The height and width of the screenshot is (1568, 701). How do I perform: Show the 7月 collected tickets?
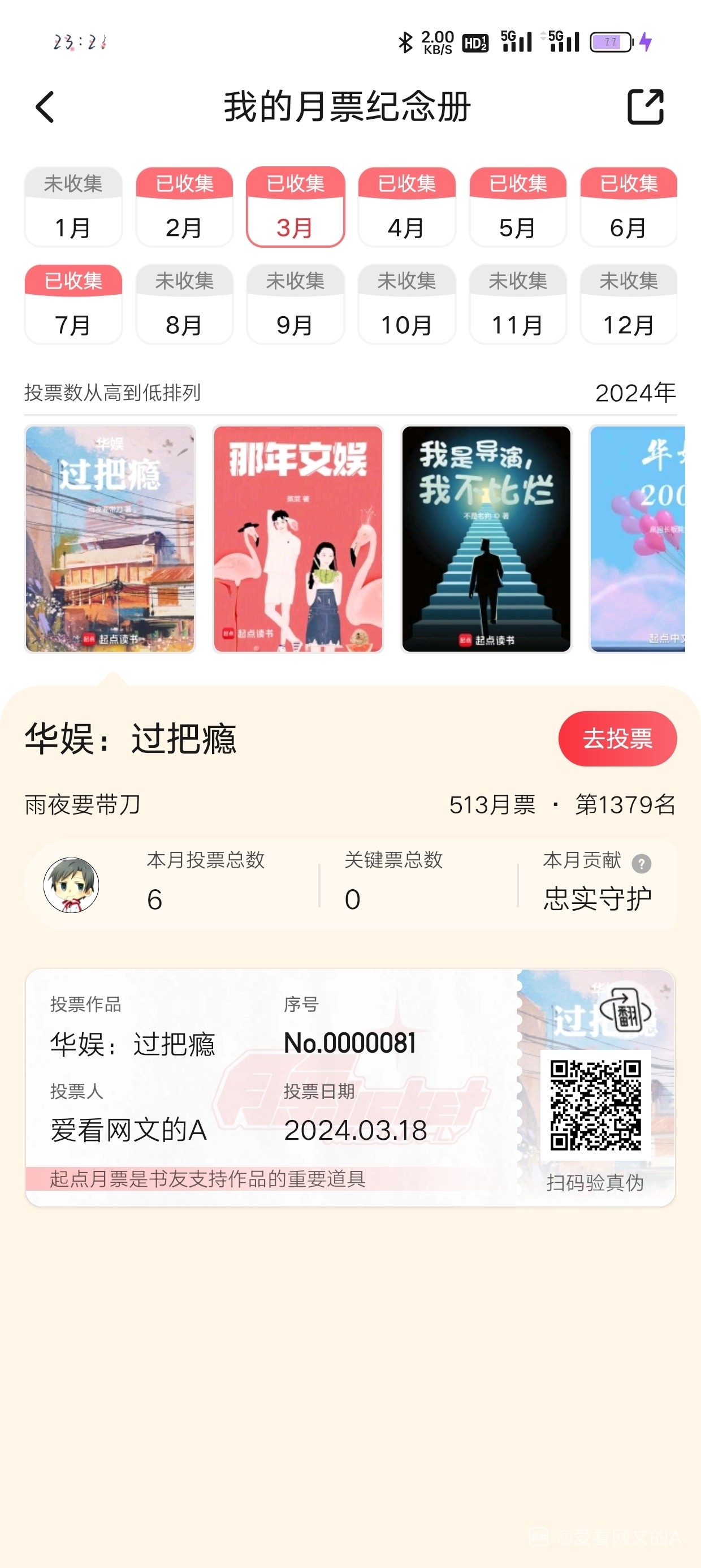click(73, 304)
